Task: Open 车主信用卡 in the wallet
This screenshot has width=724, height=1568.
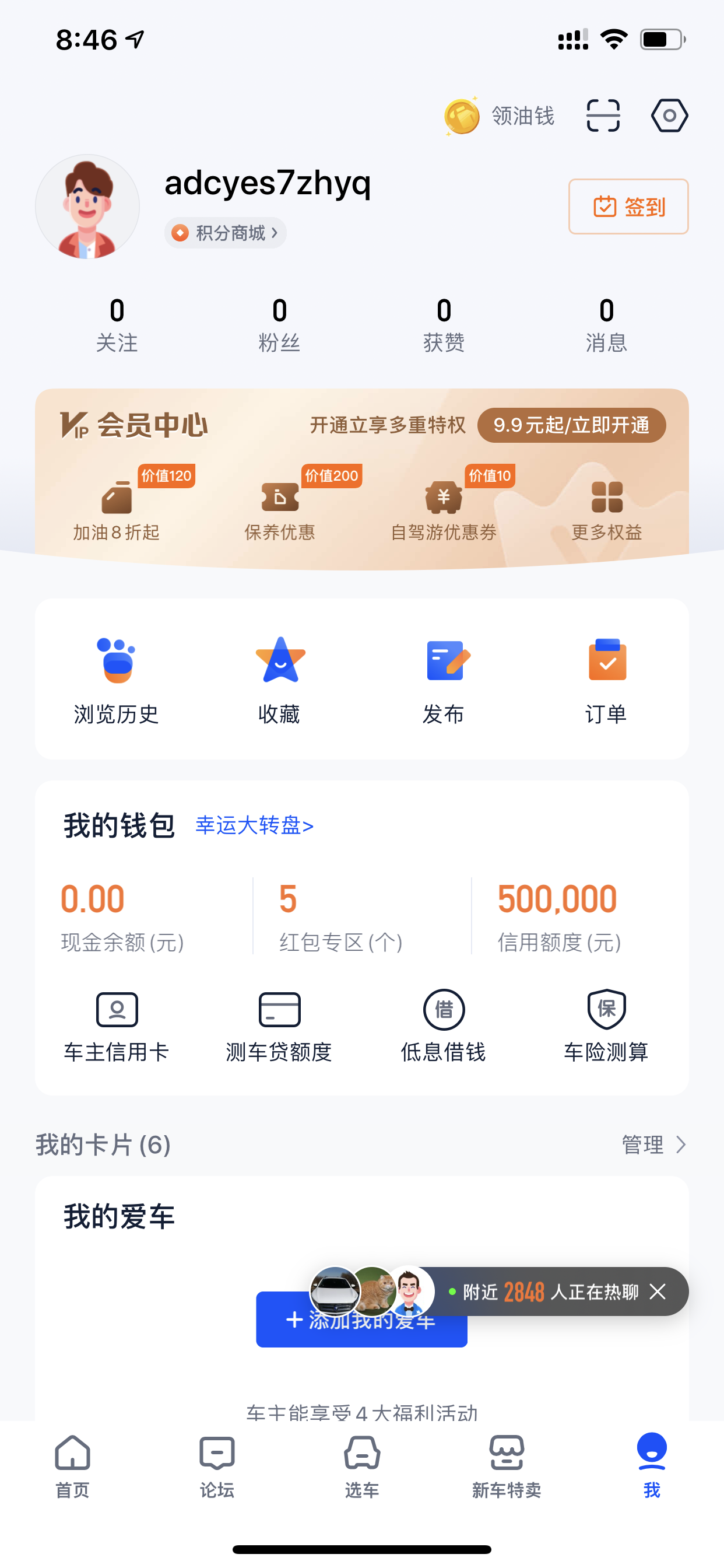Action: (x=117, y=1026)
